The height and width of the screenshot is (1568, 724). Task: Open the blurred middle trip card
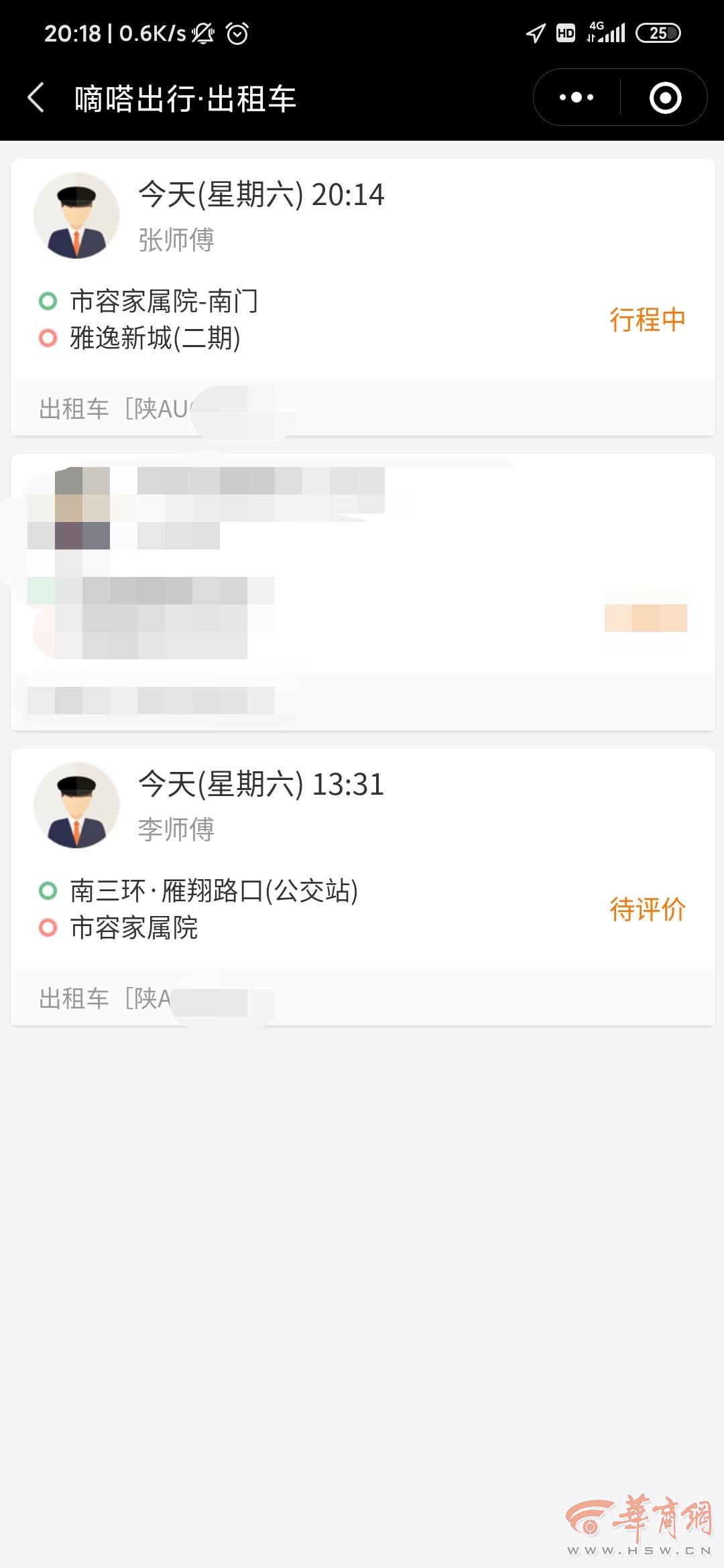tap(362, 590)
